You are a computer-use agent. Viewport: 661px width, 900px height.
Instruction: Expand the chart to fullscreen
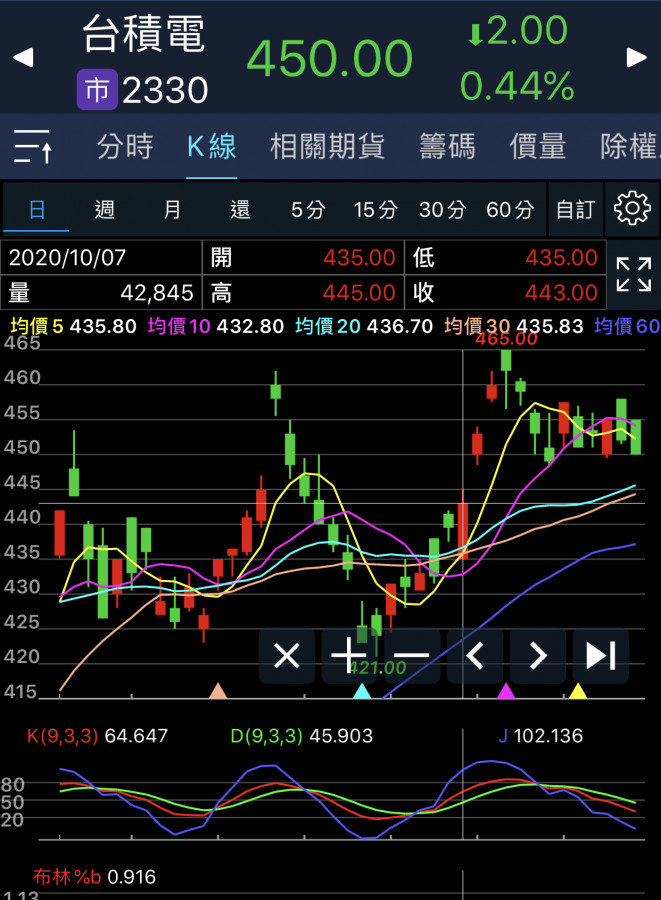[x=633, y=274]
